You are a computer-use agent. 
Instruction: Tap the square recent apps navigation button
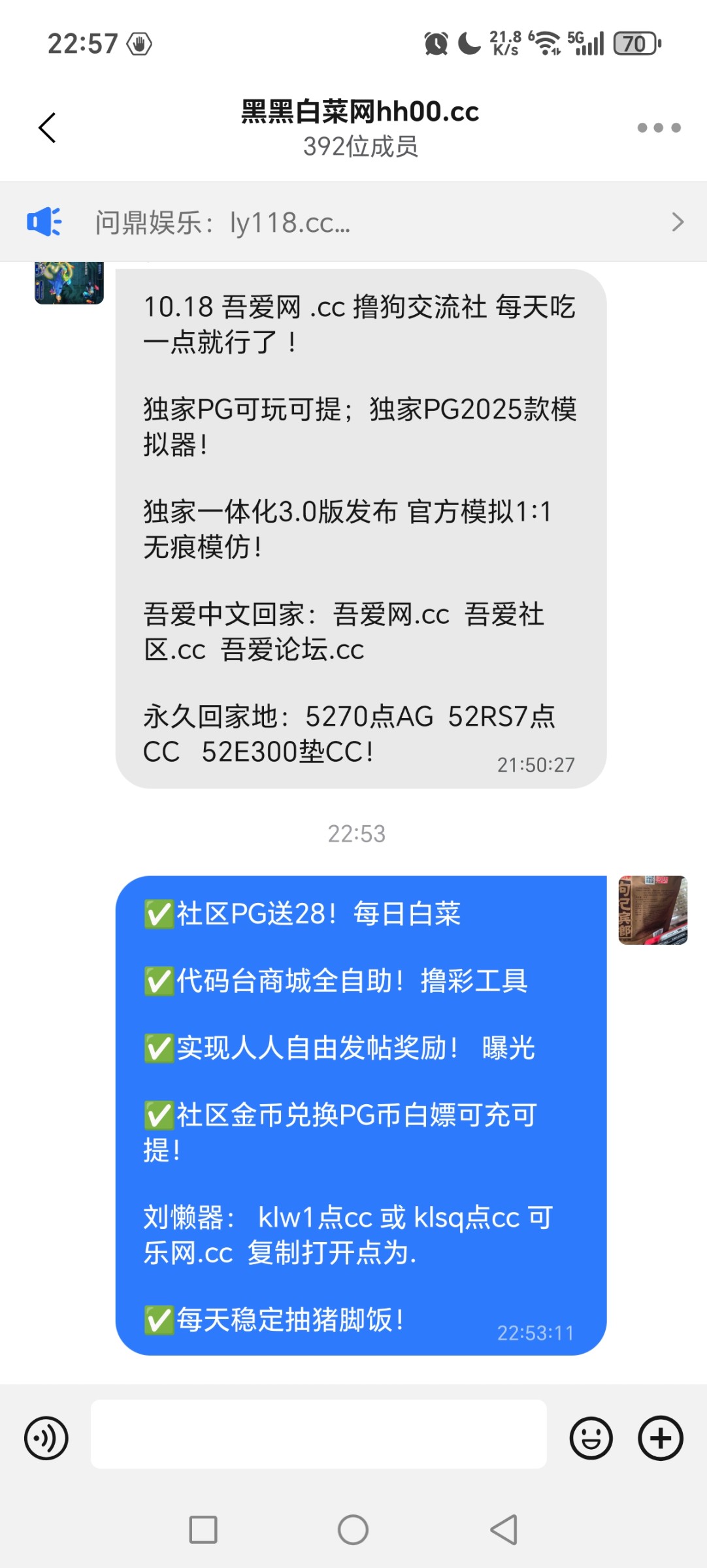point(203,1528)
